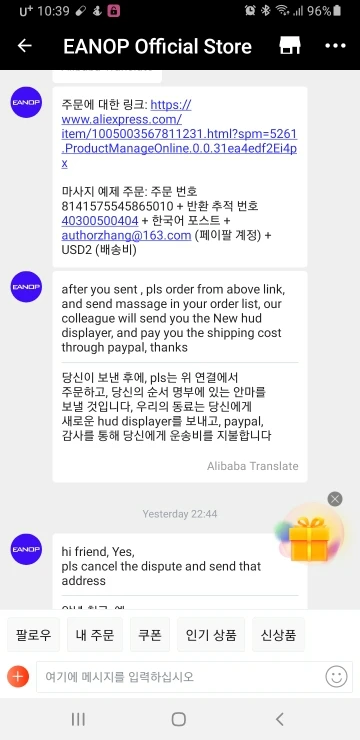Open recent apps from navigation bar
The width and height of the screenshot is (360, 740).
pos(78,719)
